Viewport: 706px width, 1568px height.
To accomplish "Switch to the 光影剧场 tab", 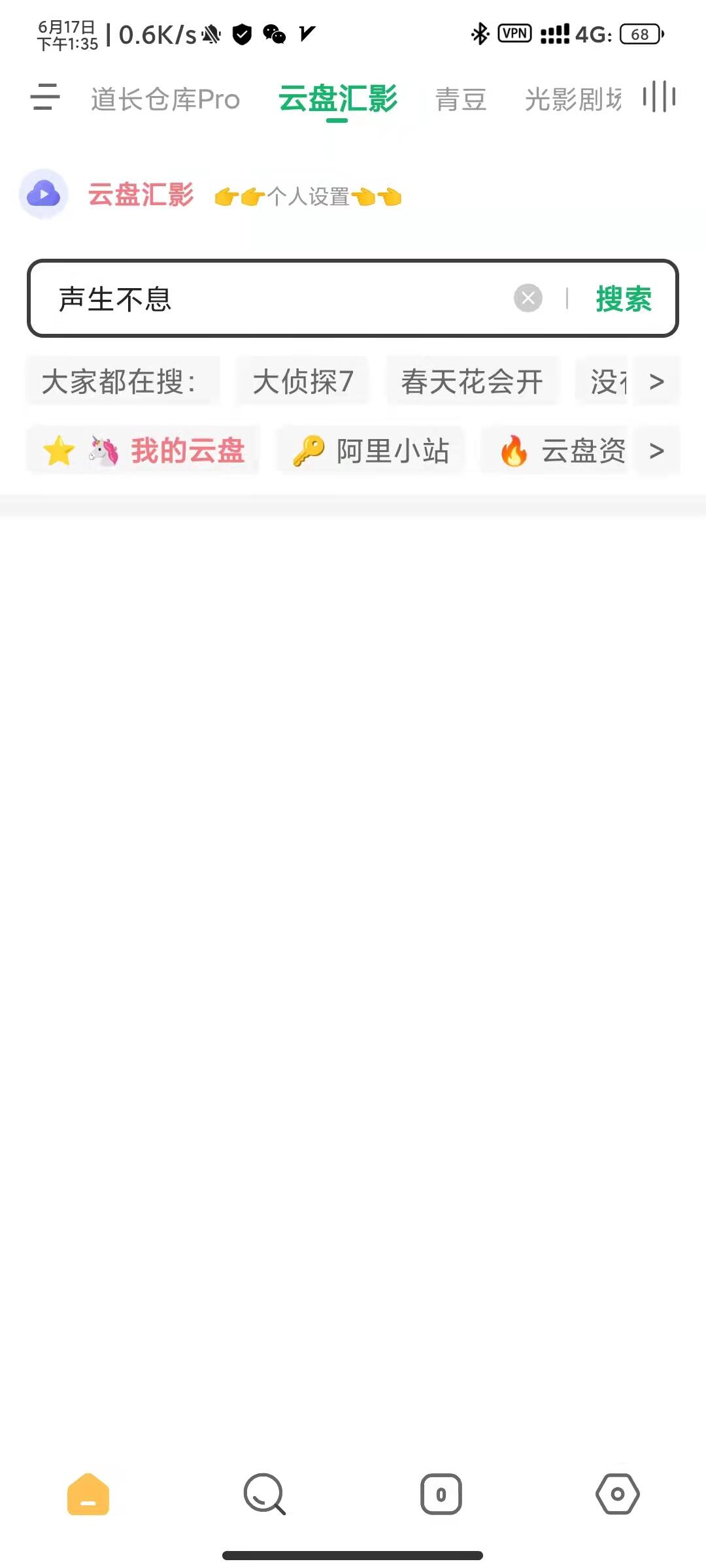I will (573, 99).
